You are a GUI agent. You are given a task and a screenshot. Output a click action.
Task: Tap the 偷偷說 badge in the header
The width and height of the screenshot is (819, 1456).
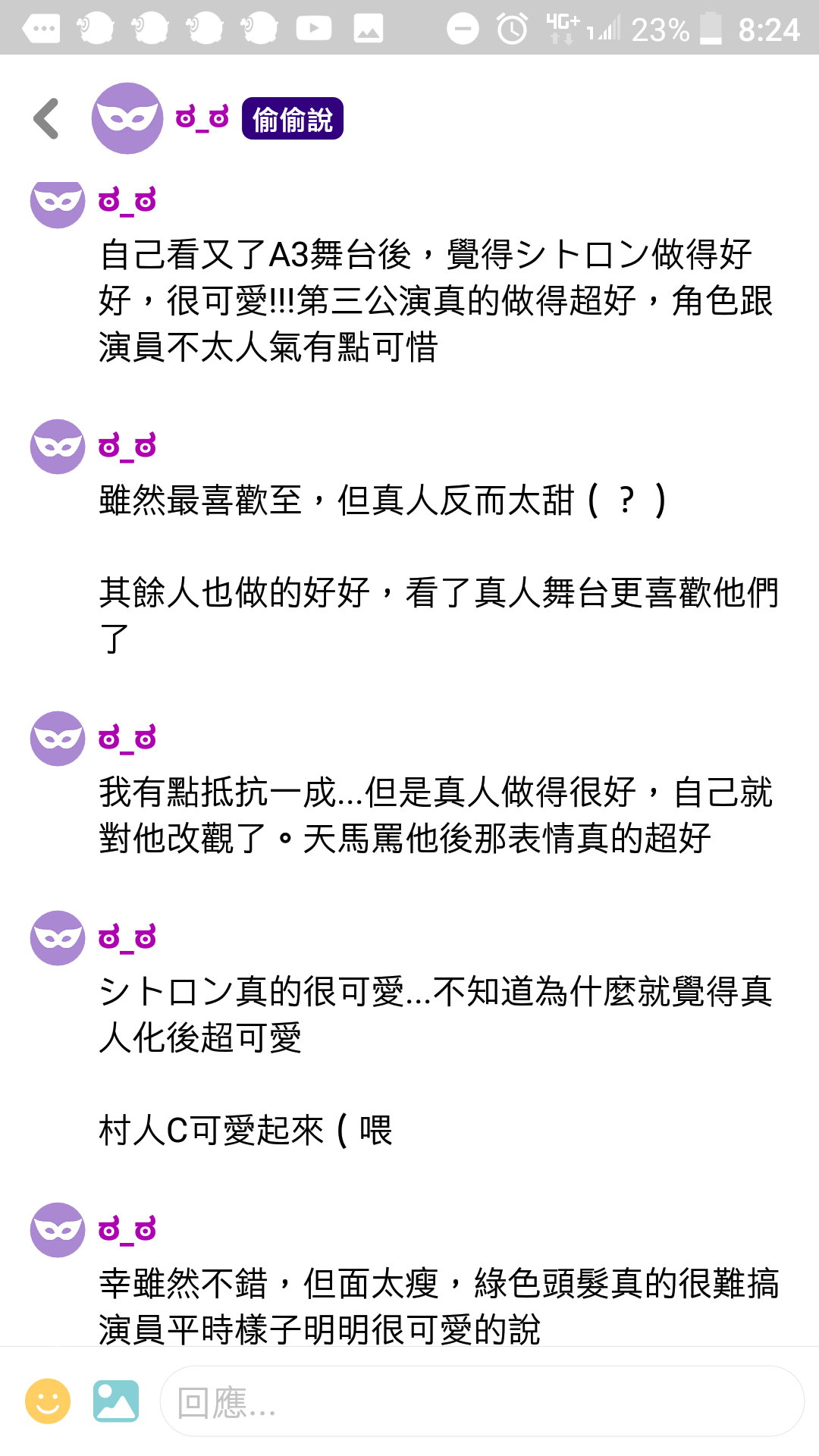click(x=293, y=119)
